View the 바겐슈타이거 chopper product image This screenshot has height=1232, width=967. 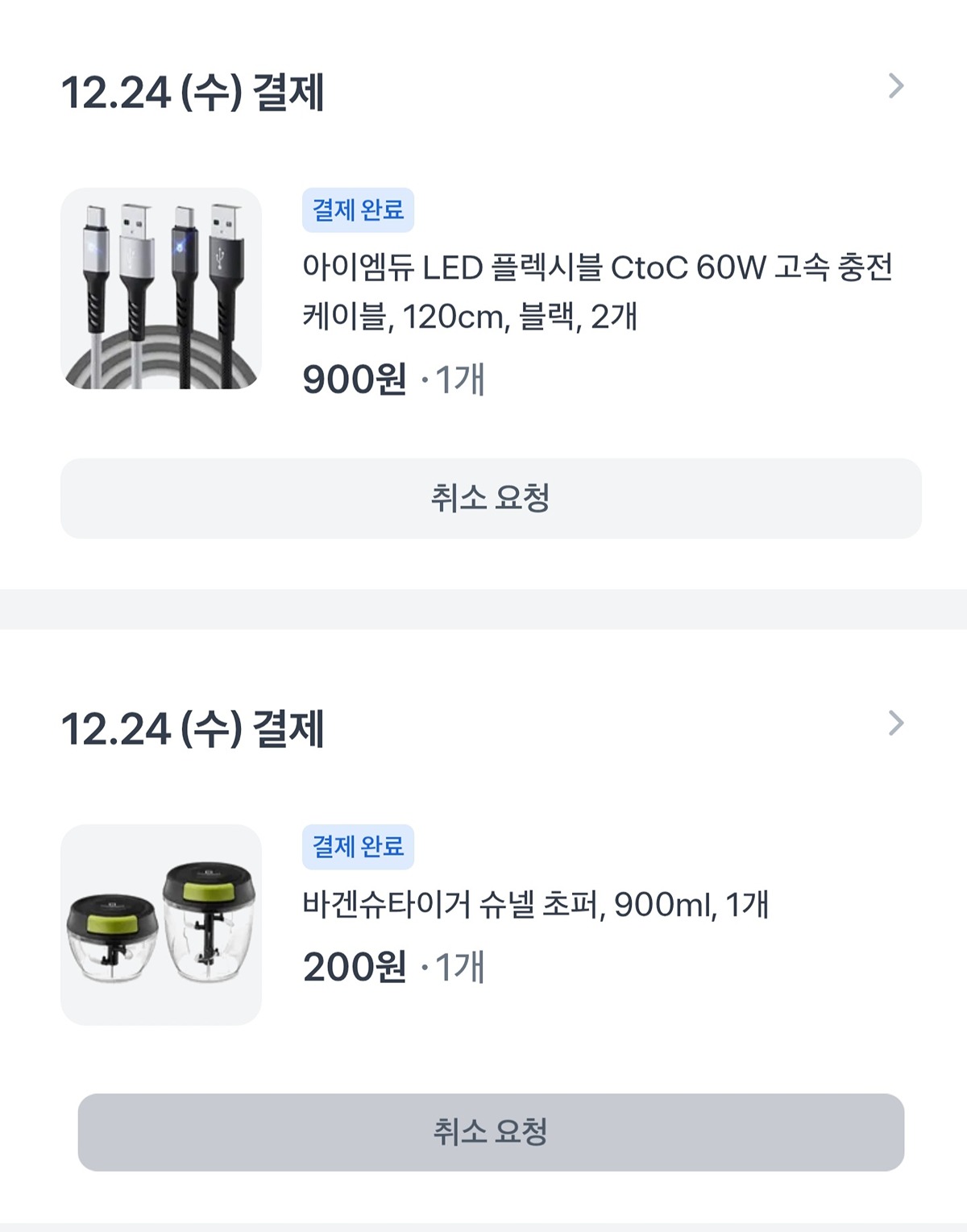(161, 924)
